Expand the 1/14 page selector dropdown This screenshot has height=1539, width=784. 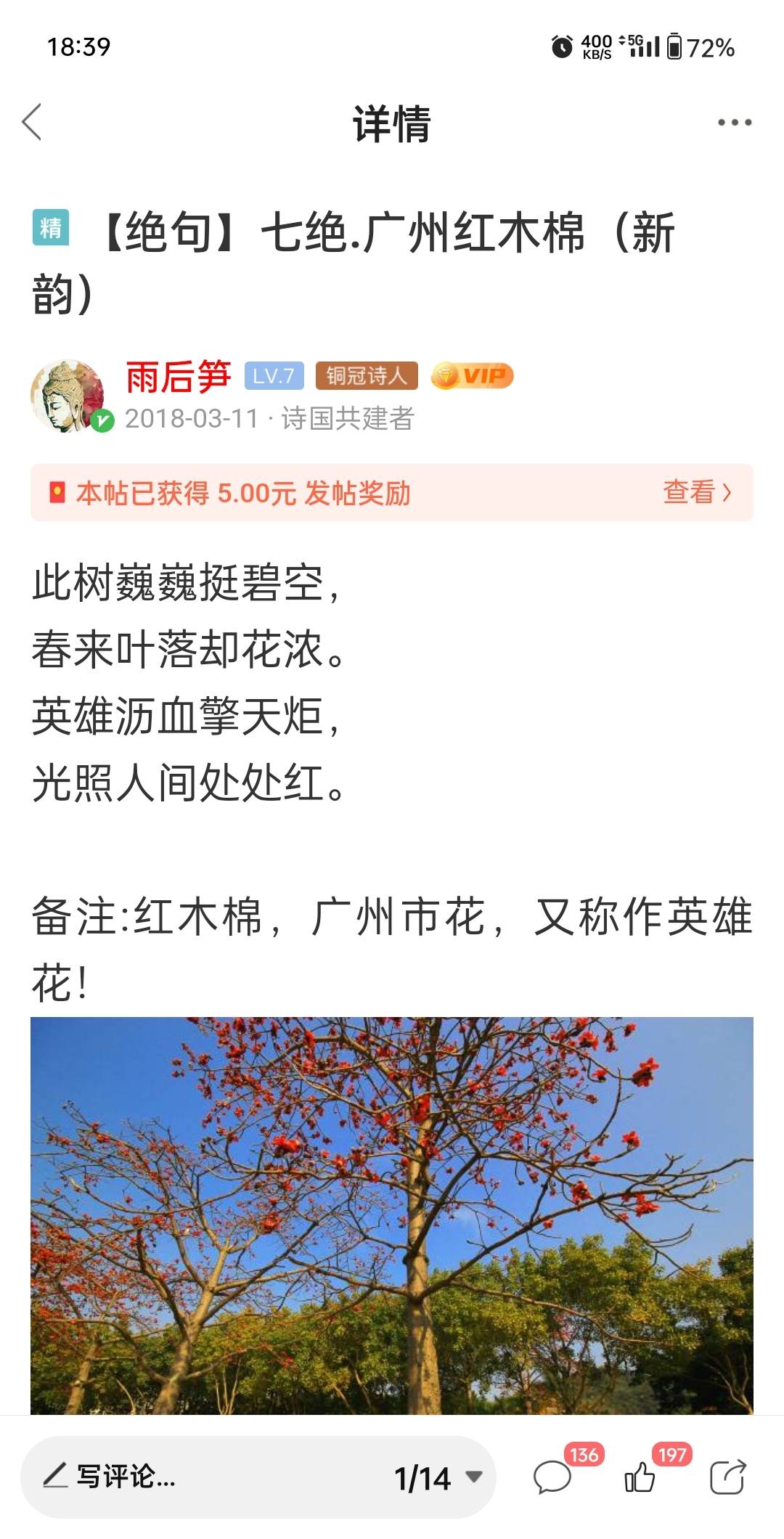tap(438, 1477)
